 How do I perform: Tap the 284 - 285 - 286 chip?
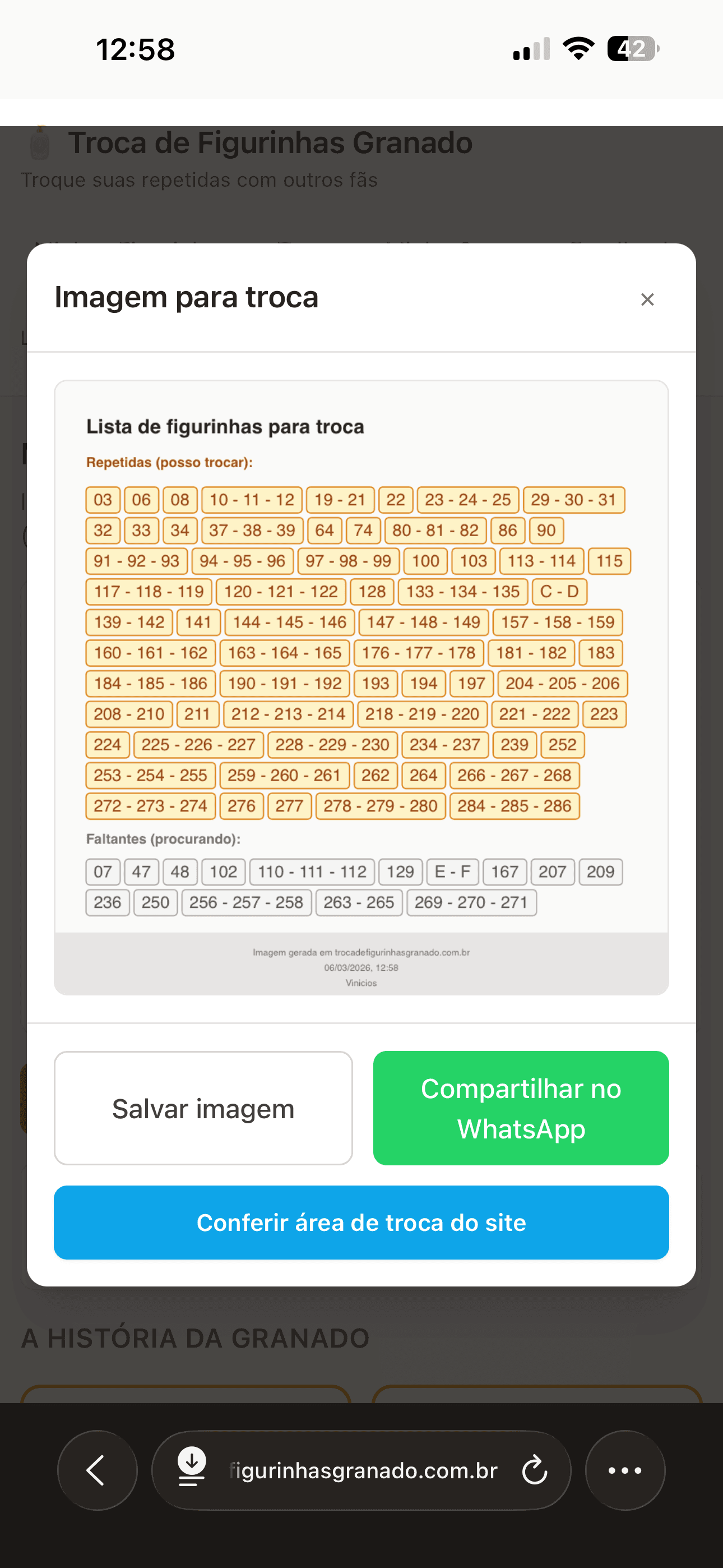pyautogui.click(x=515, y=805)
